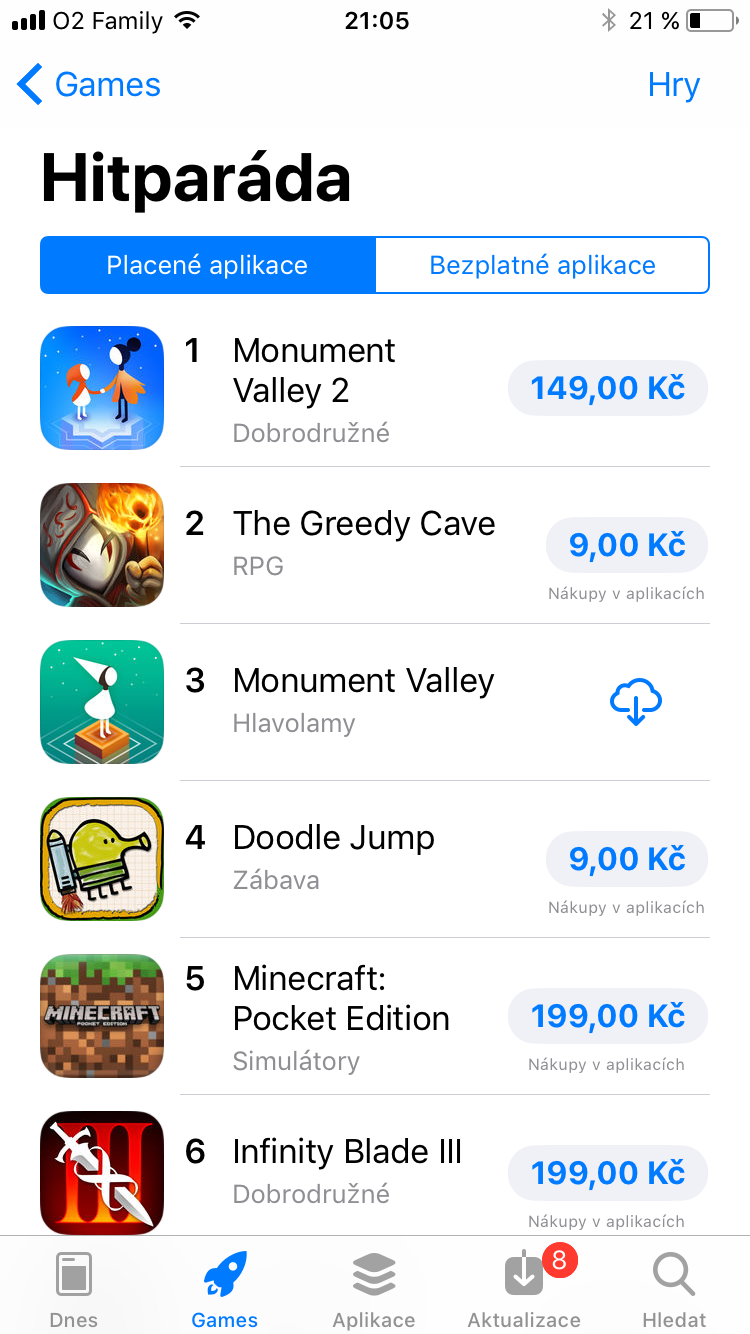Buy The Greedy Cave for 9,00 Kč

pos(626,545)
